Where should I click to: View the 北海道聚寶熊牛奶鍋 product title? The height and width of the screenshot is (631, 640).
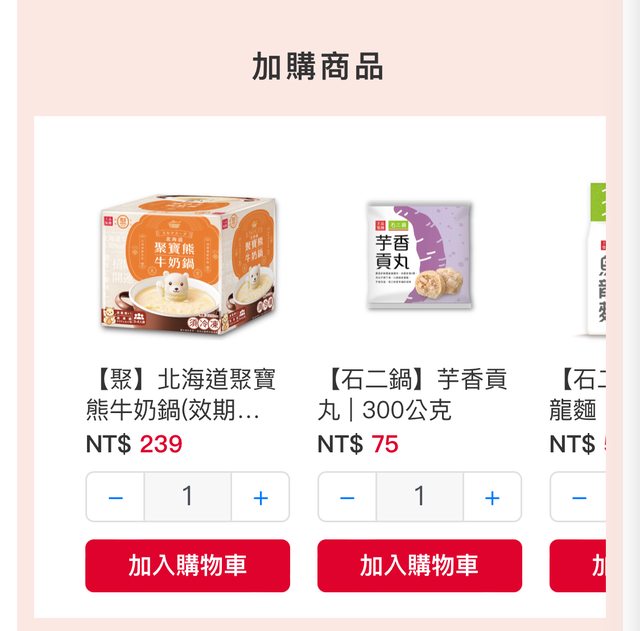point(181,395)
